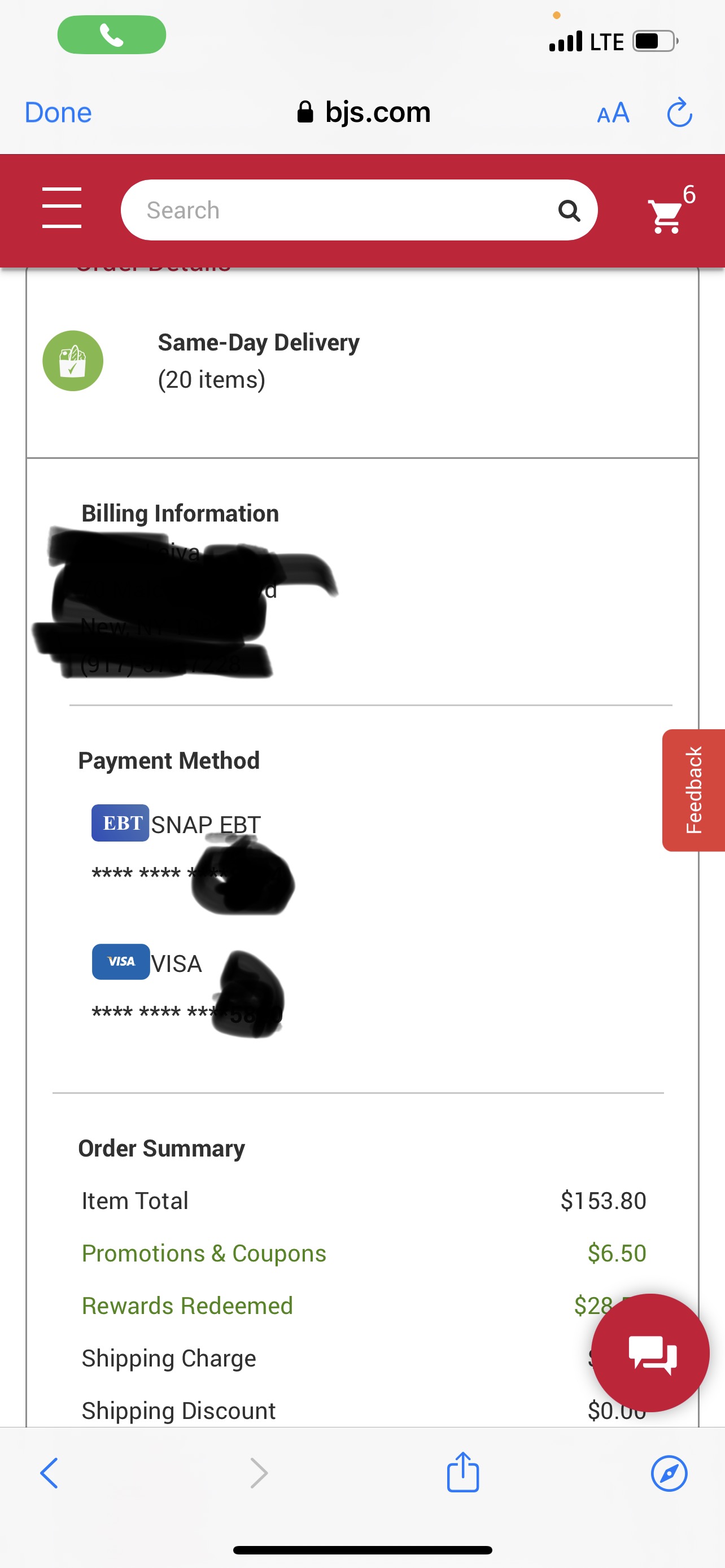This screenshot has height=1568, width=725.
Task: Tap the padlock icon beside bjs.com
Action: 305,111
